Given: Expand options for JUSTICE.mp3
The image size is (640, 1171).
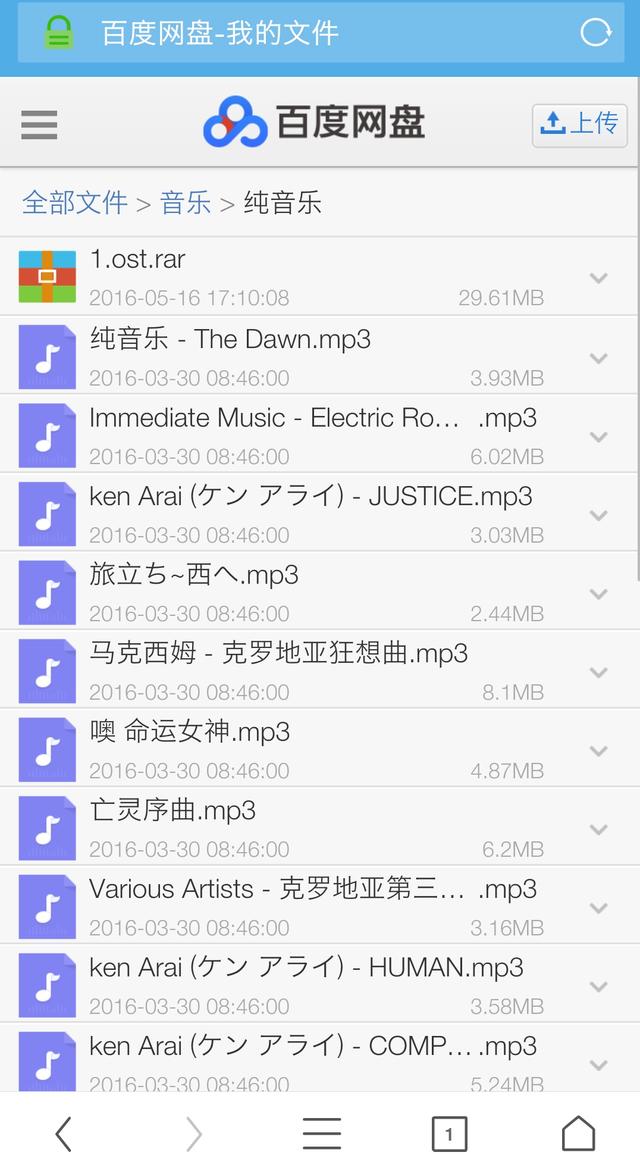Looking at the screenshot, I should click(x=599, y=514).
